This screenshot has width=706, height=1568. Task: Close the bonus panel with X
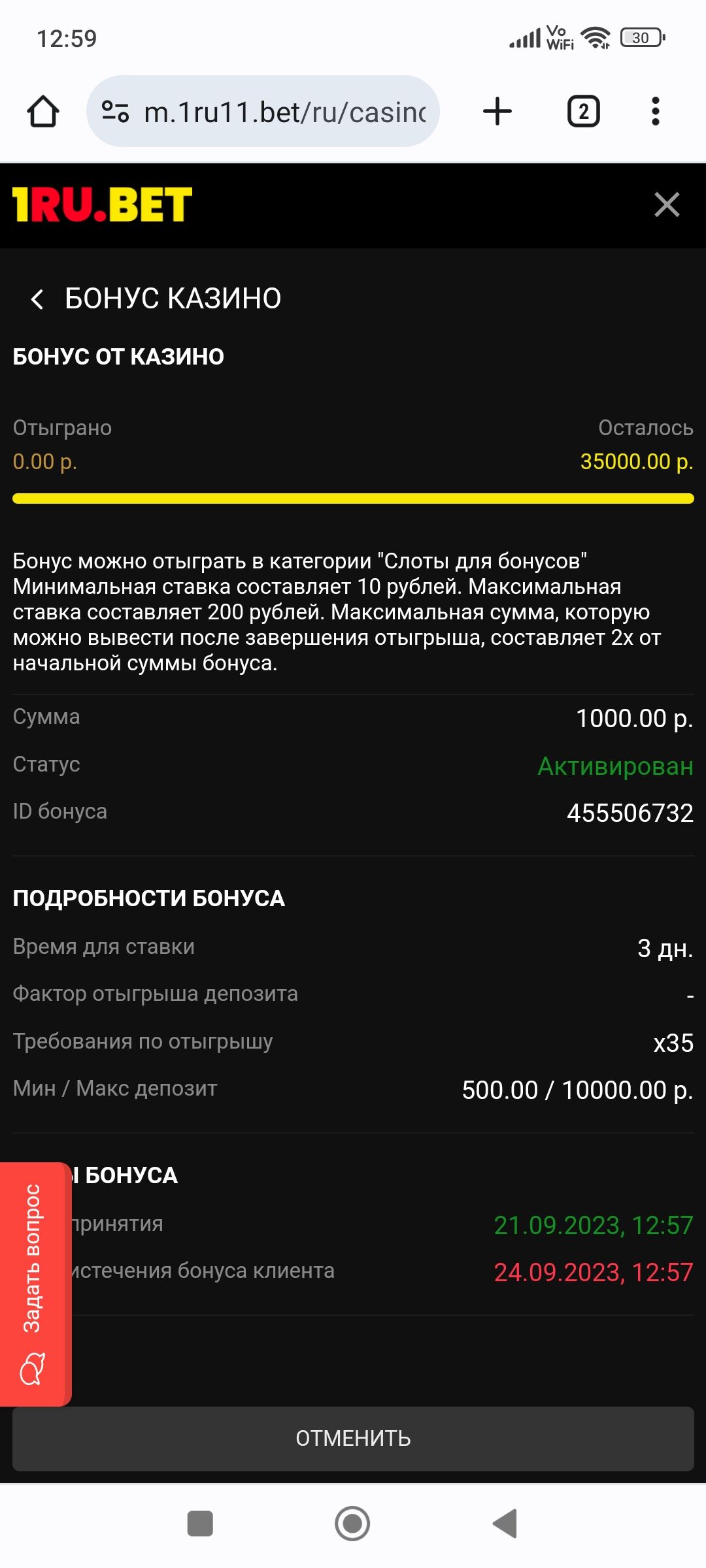[667, 205]
